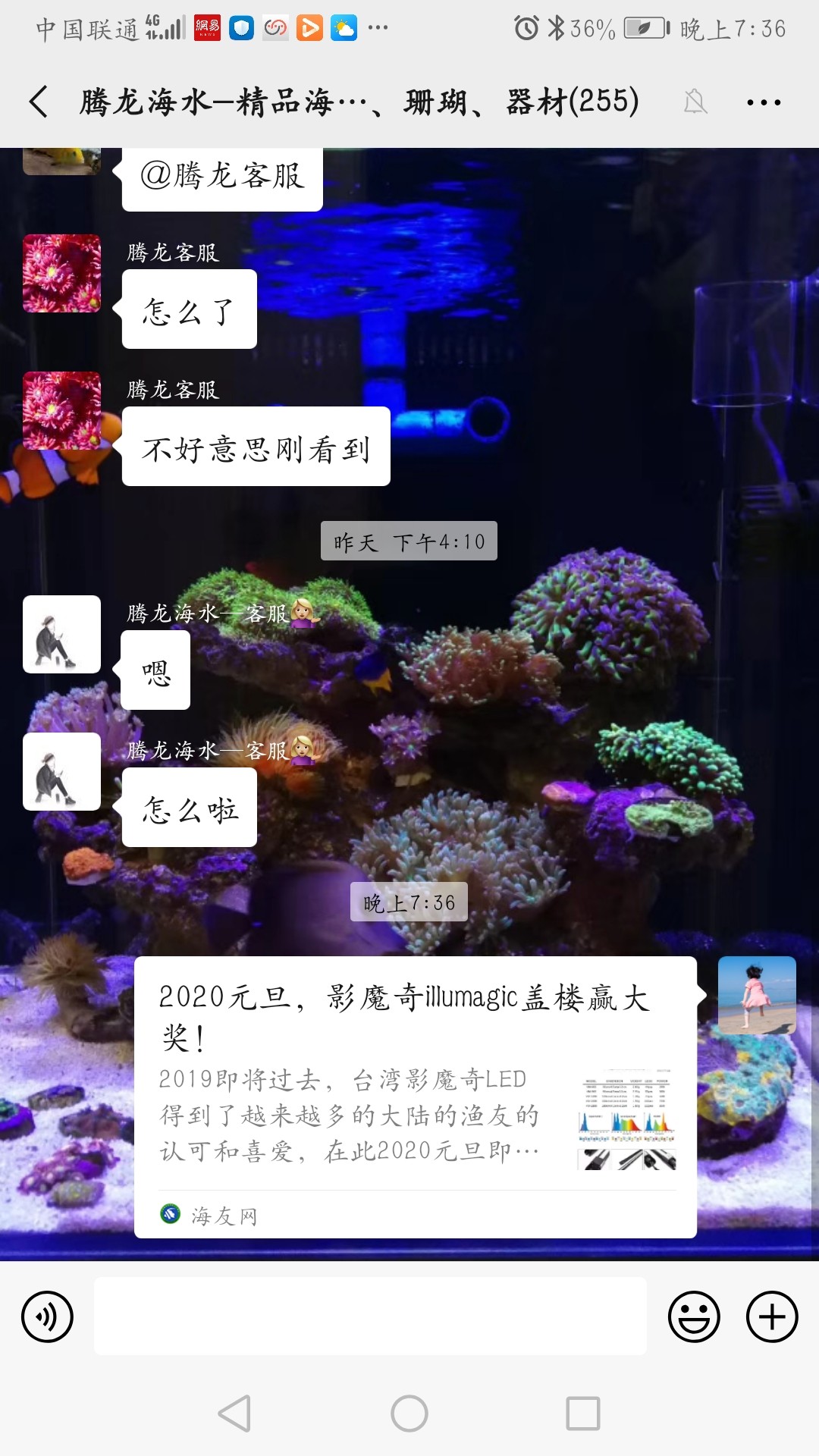Open 腾龙客服 avatar next to 不好意思刚看到
Image resolution: width=819 pixels, height=1456 pixels.
pos(62,410)
